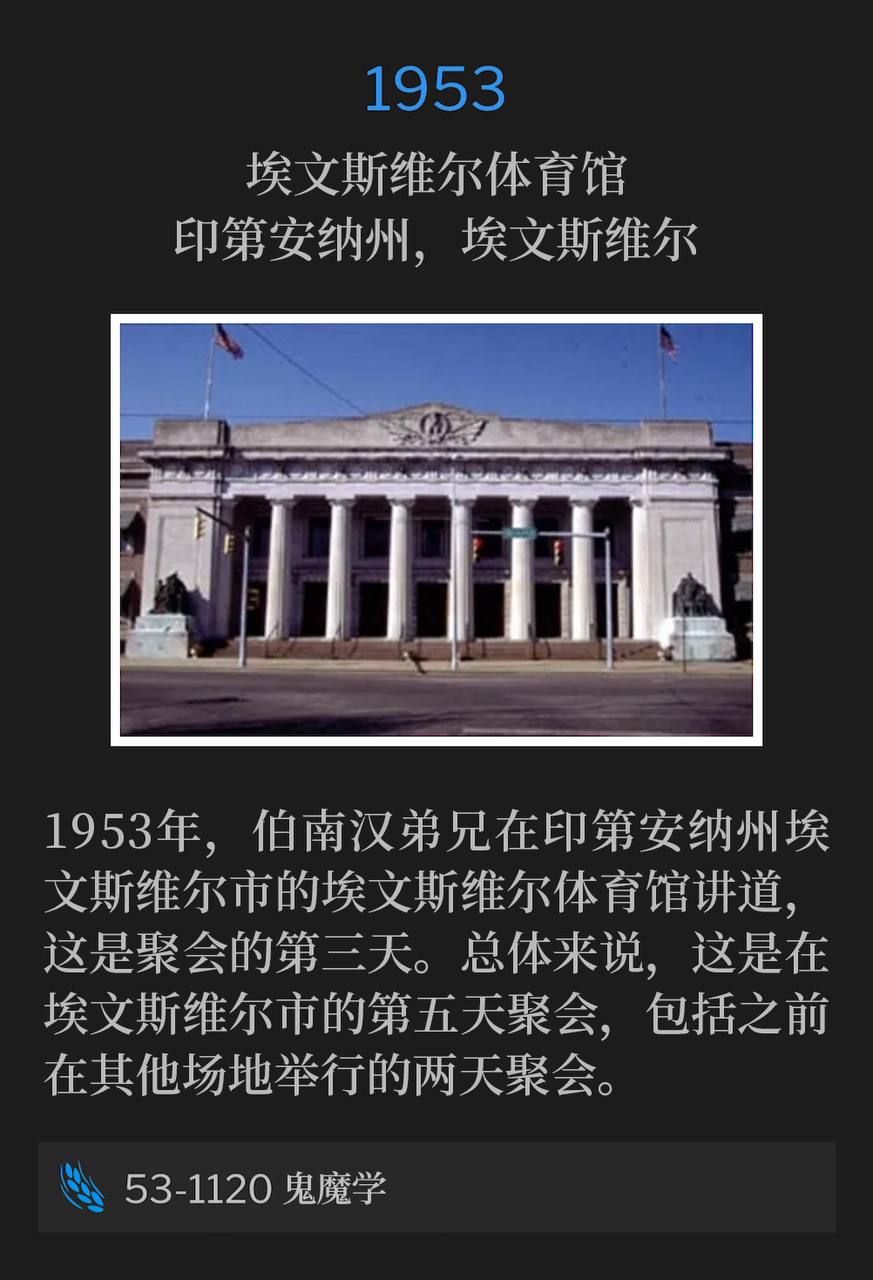Image resolution: width=873 pixels, height=1280 pixels.
Task: Open the sermon 53-1120 鬼魔学
Action: [436, 1187]
